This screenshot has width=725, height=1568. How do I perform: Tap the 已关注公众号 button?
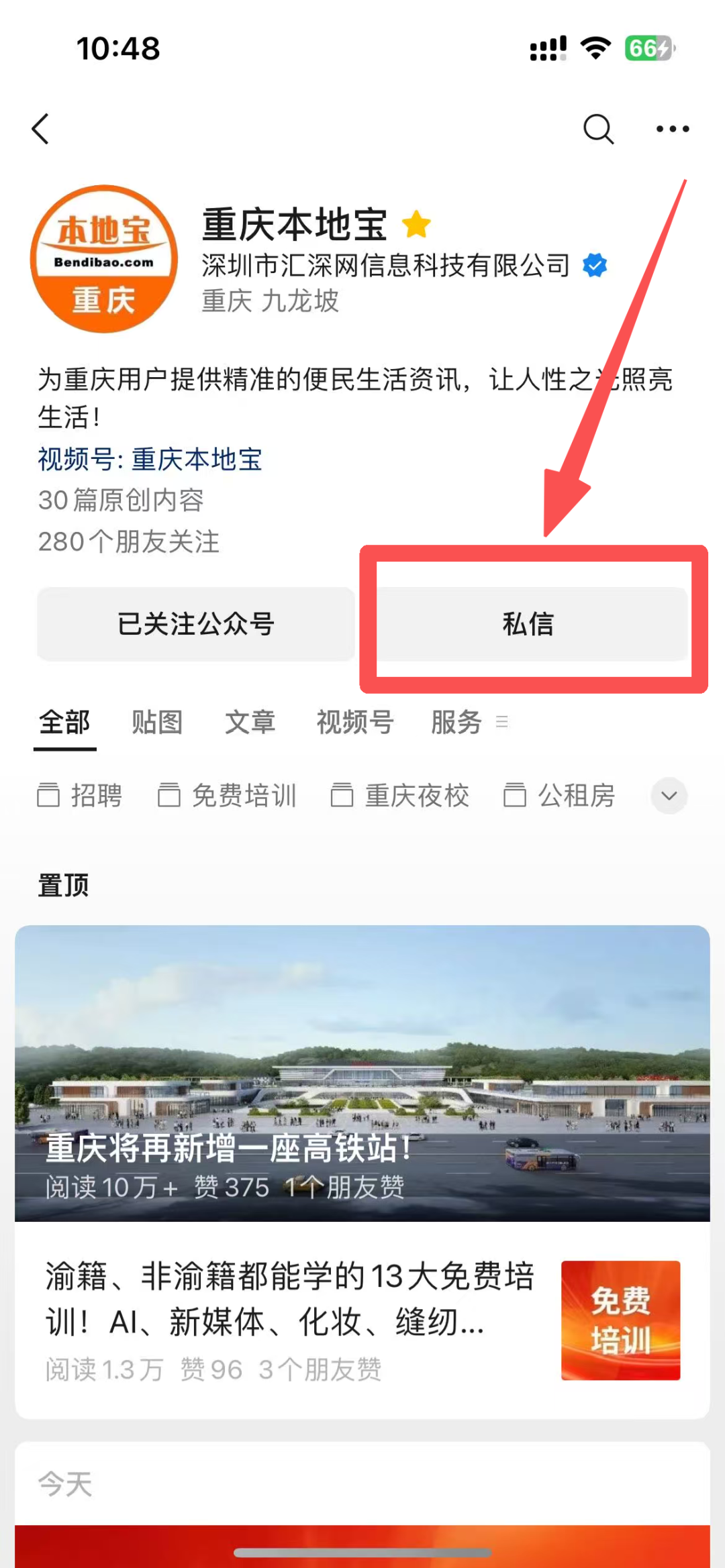pos(196,624)
